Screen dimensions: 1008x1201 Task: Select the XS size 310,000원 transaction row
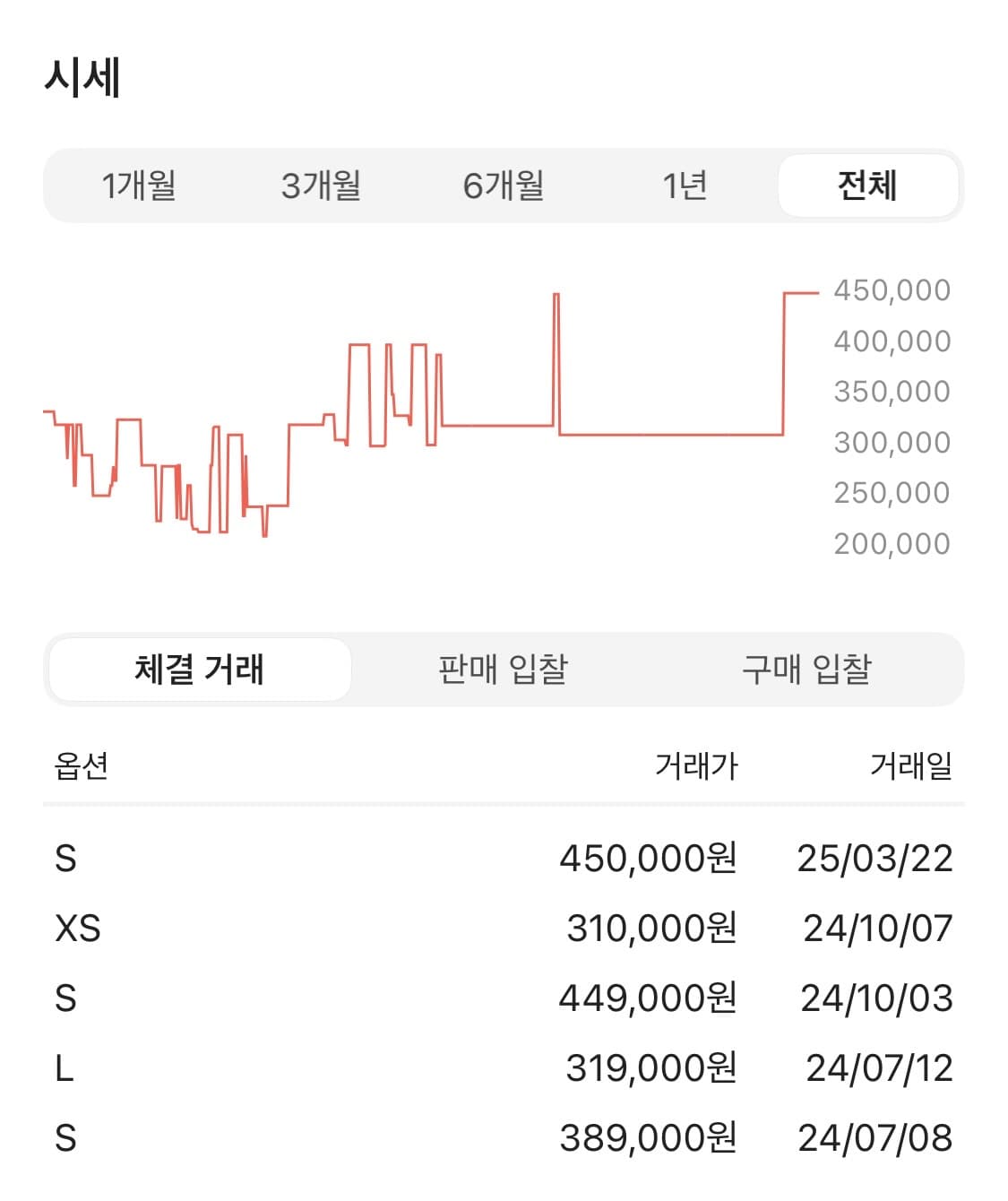502,929
